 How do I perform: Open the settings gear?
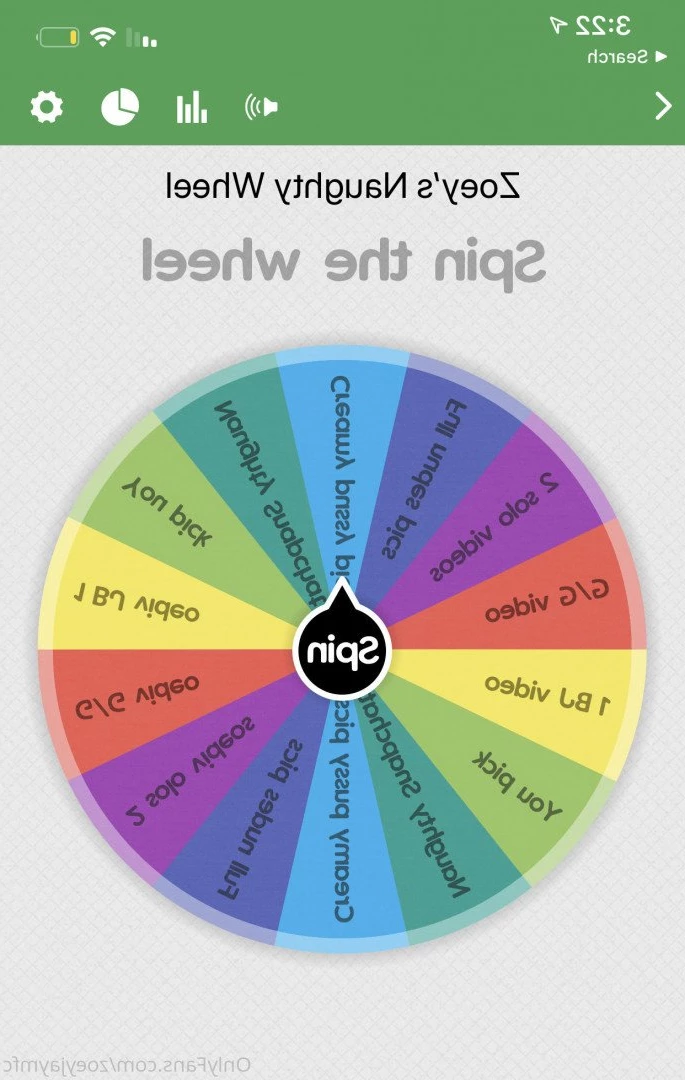click(x=46, y=107)
